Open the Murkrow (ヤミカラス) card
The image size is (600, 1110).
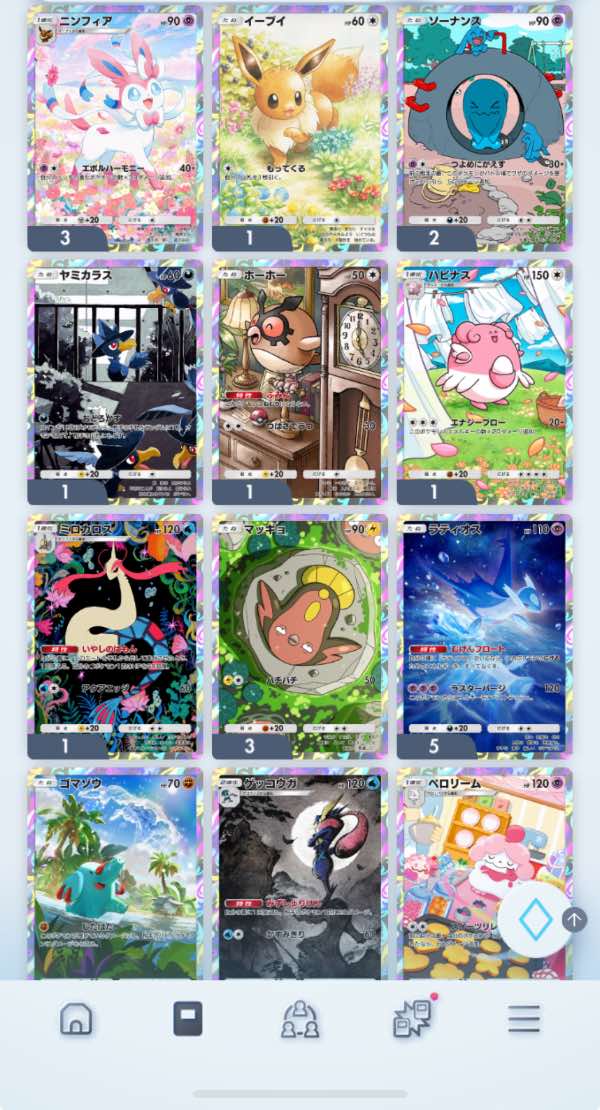point(115,380)
